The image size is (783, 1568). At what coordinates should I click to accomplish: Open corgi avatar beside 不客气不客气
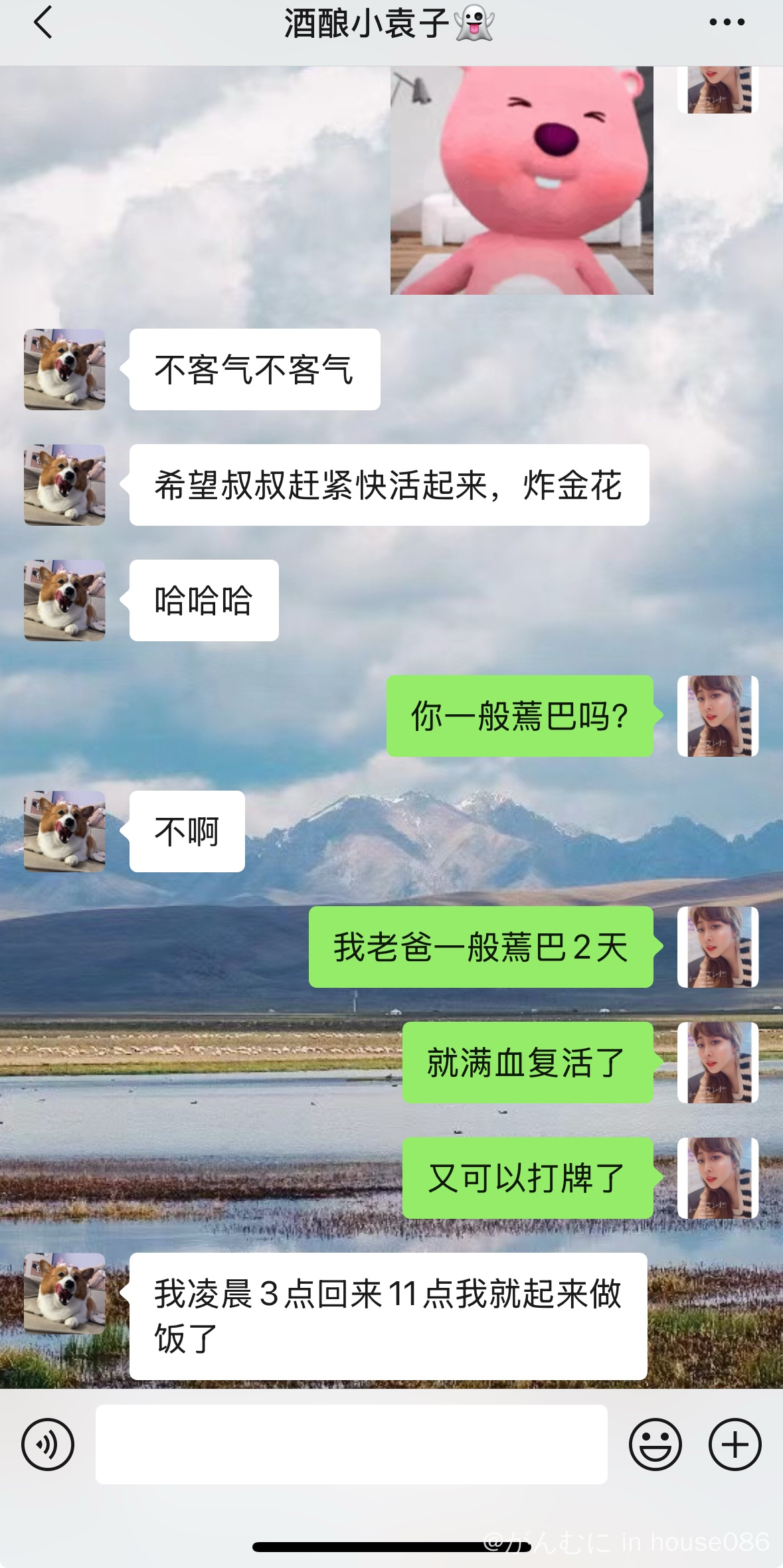[x=64, y=369]
